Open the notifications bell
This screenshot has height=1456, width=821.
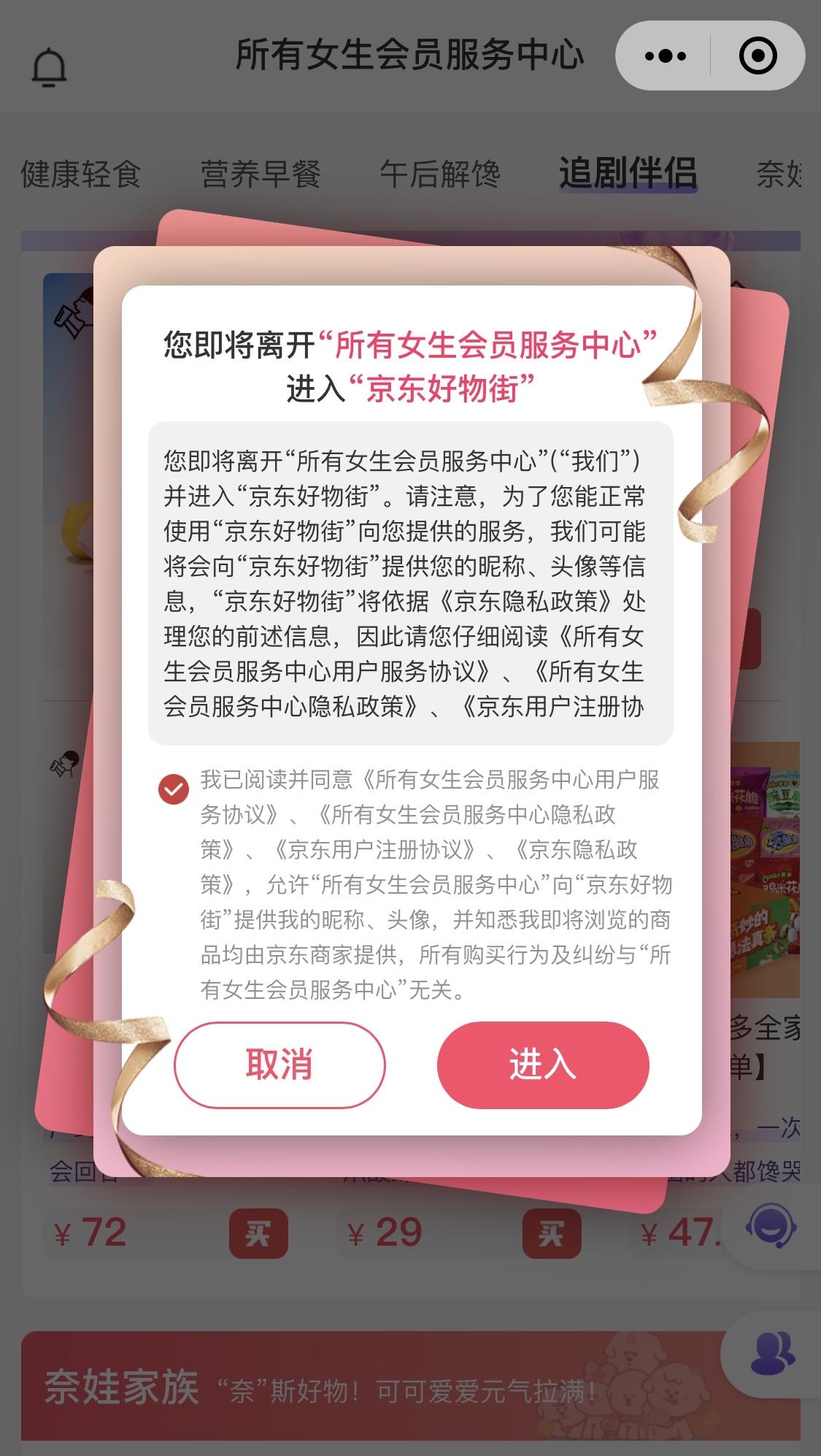pyautogui.click(x=49, y=69)
